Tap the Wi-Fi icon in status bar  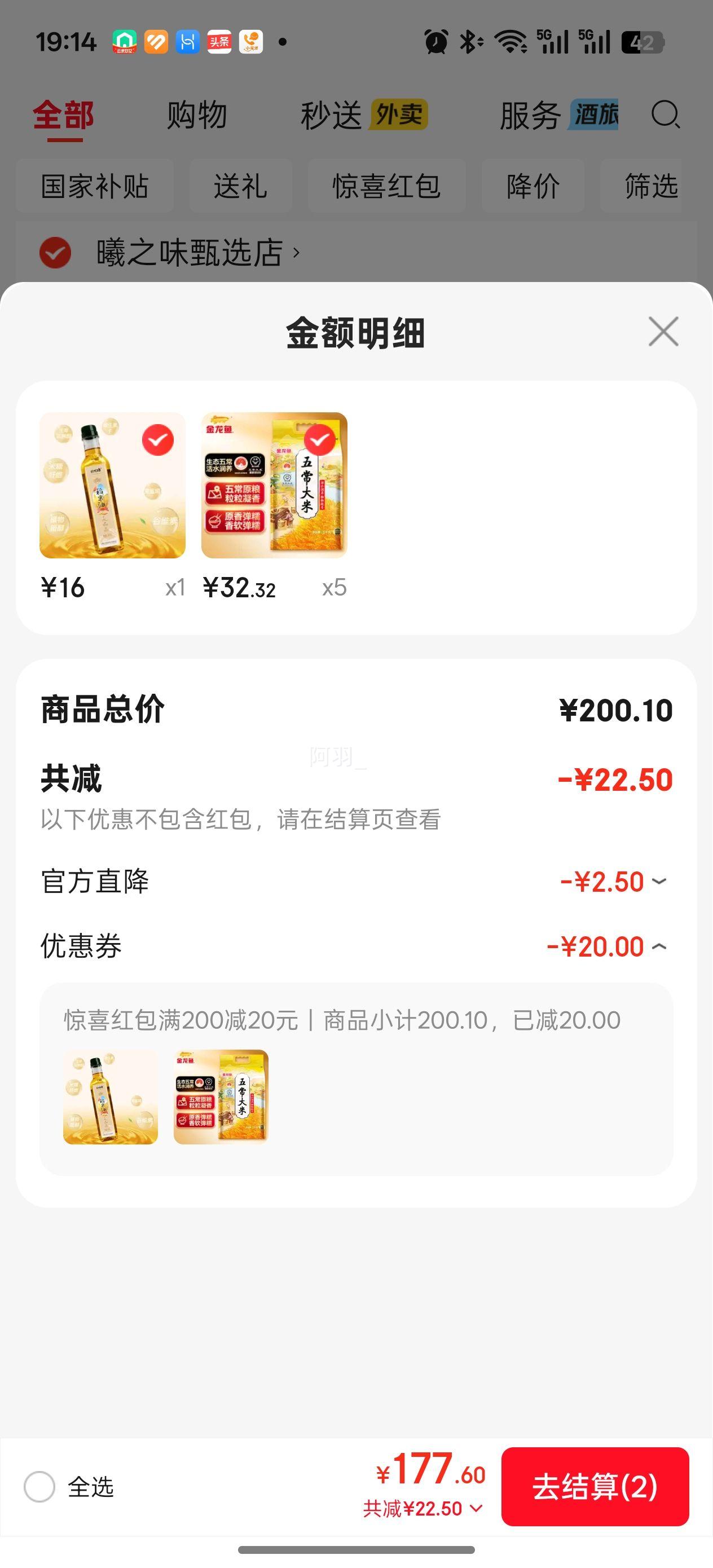tap(510, 41)
